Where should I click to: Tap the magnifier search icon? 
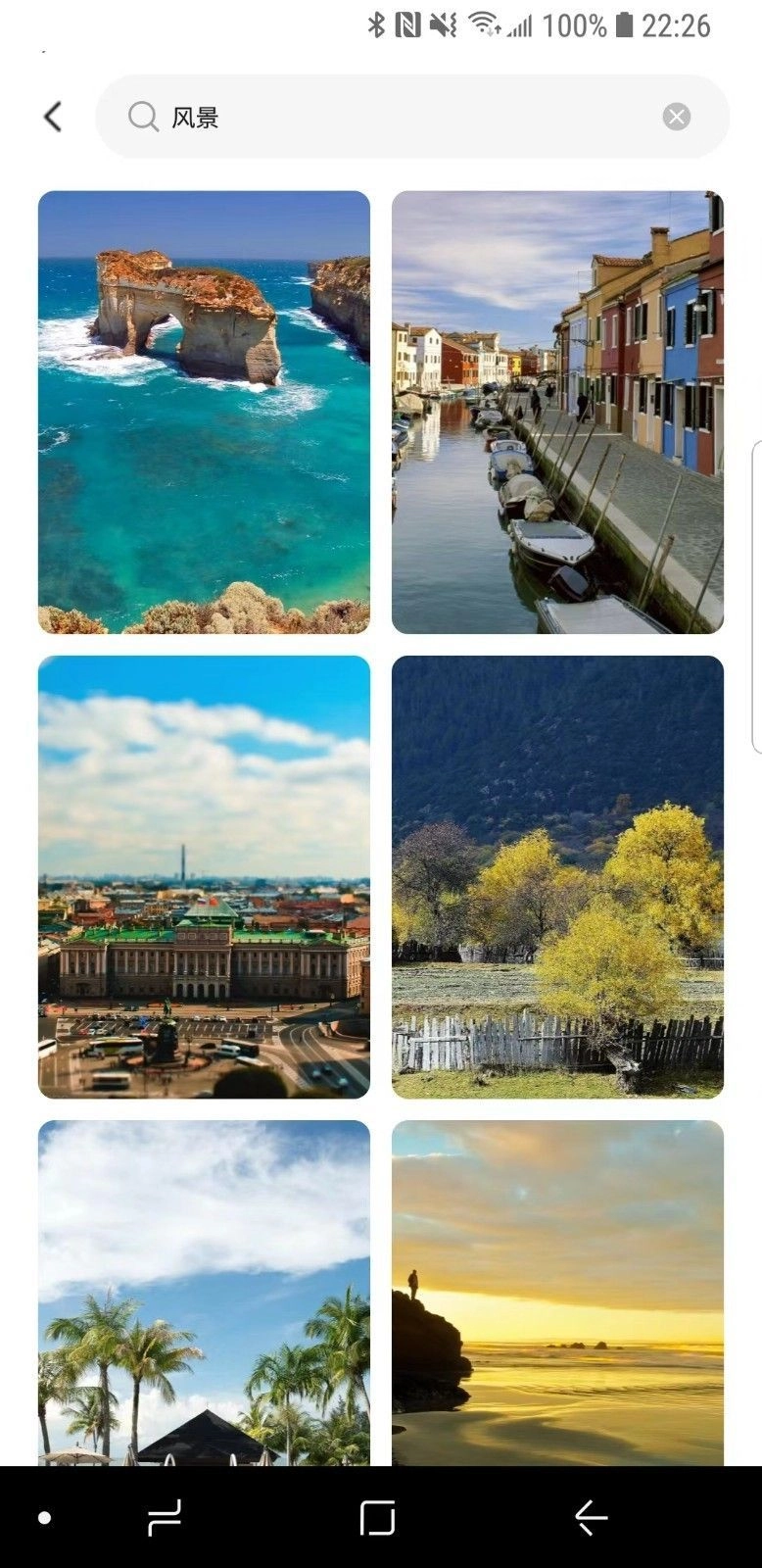tap(143, 117)
